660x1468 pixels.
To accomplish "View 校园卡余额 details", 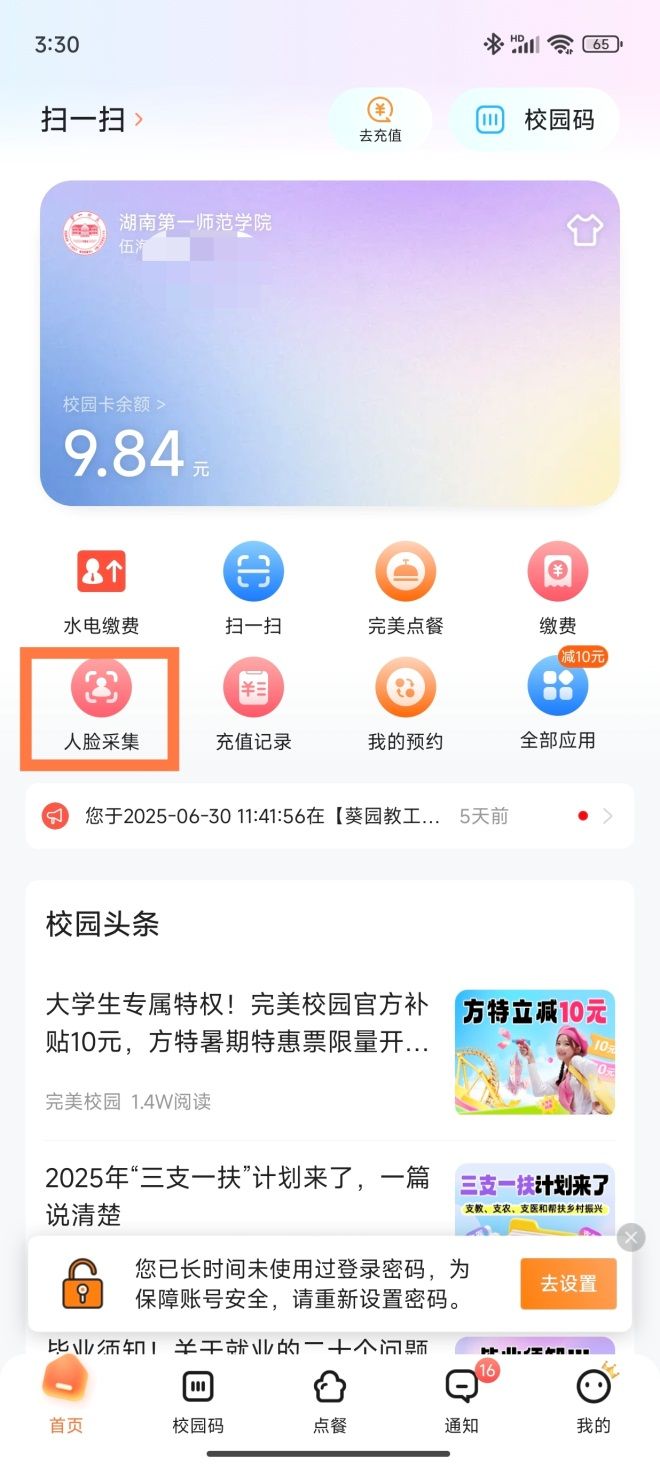I will coord(114,405).
